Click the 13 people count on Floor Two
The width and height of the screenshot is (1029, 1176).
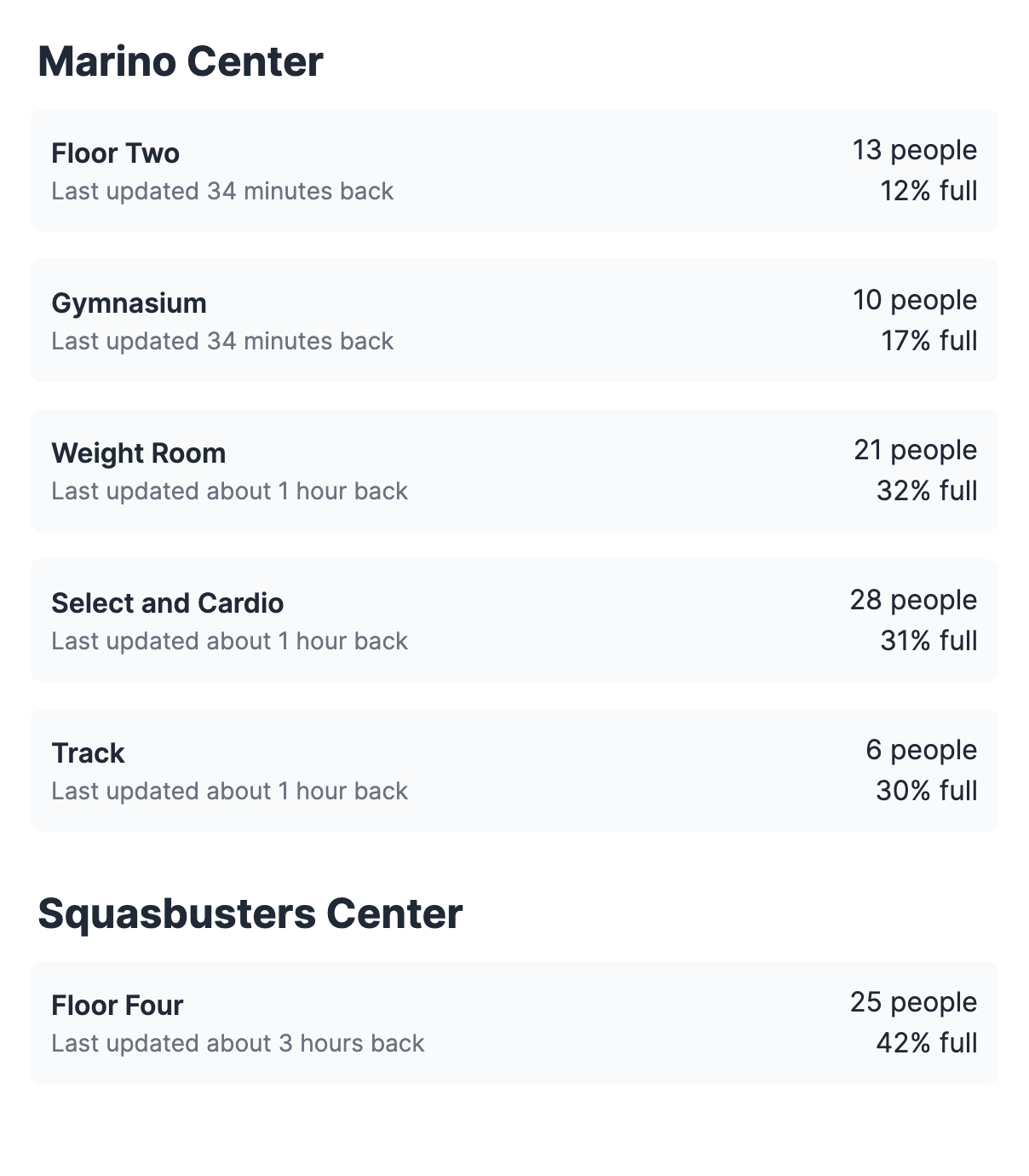[x=915, y=150]
